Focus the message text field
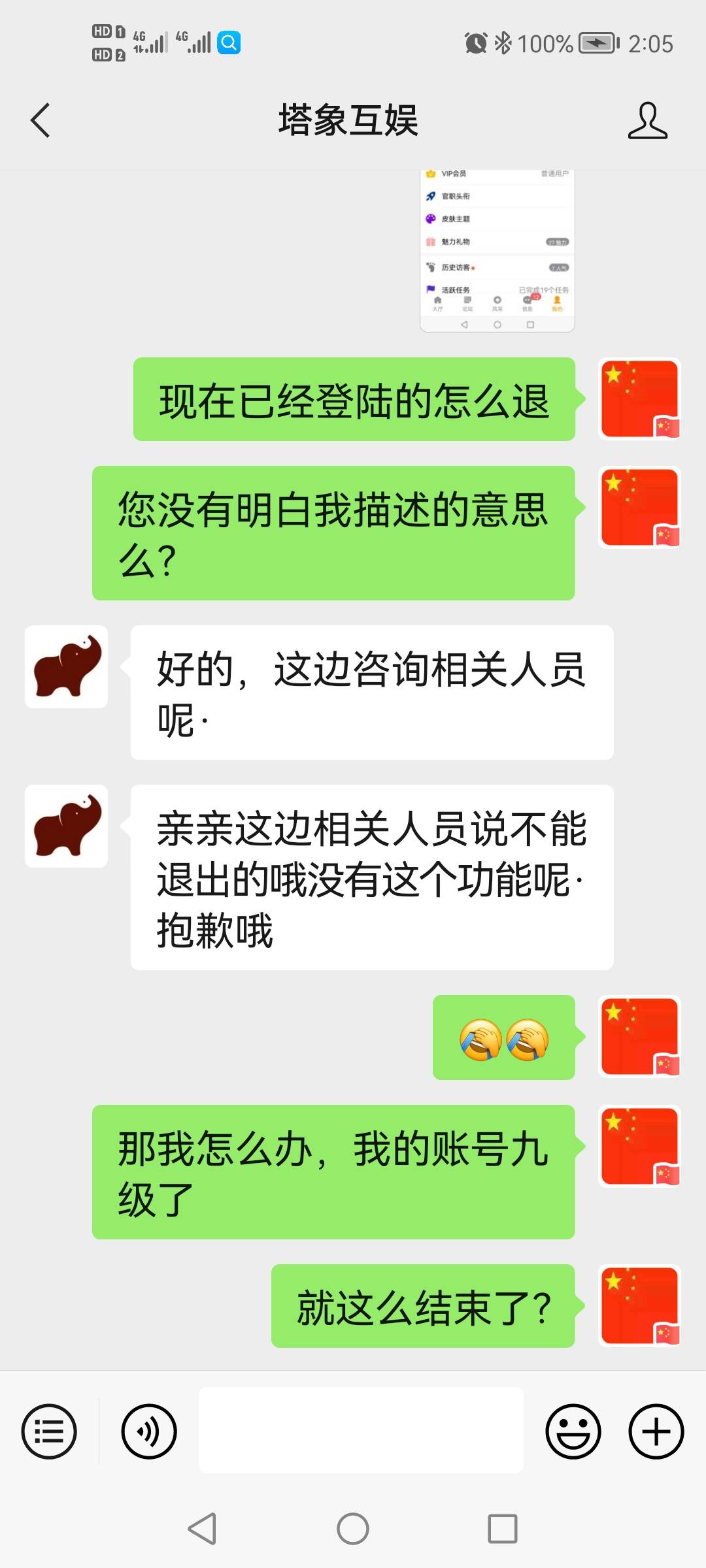This screenshot has height=1568, width=706. [x=361, y=1430]
